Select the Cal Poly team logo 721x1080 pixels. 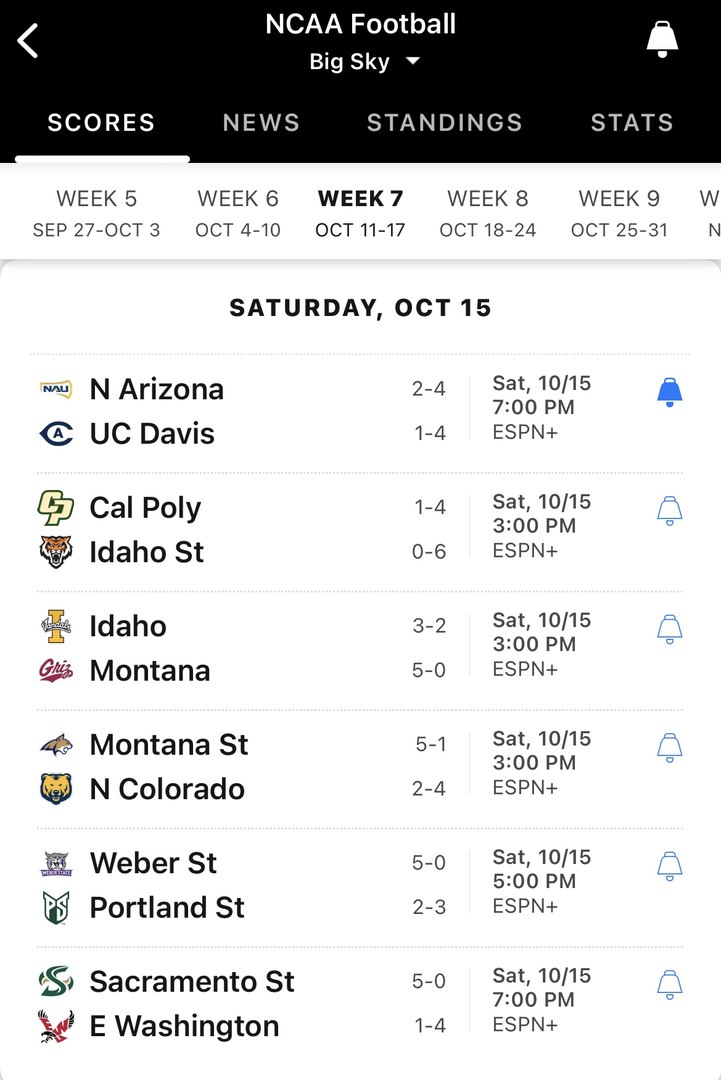pyautogui.click(x=57, y=507)
